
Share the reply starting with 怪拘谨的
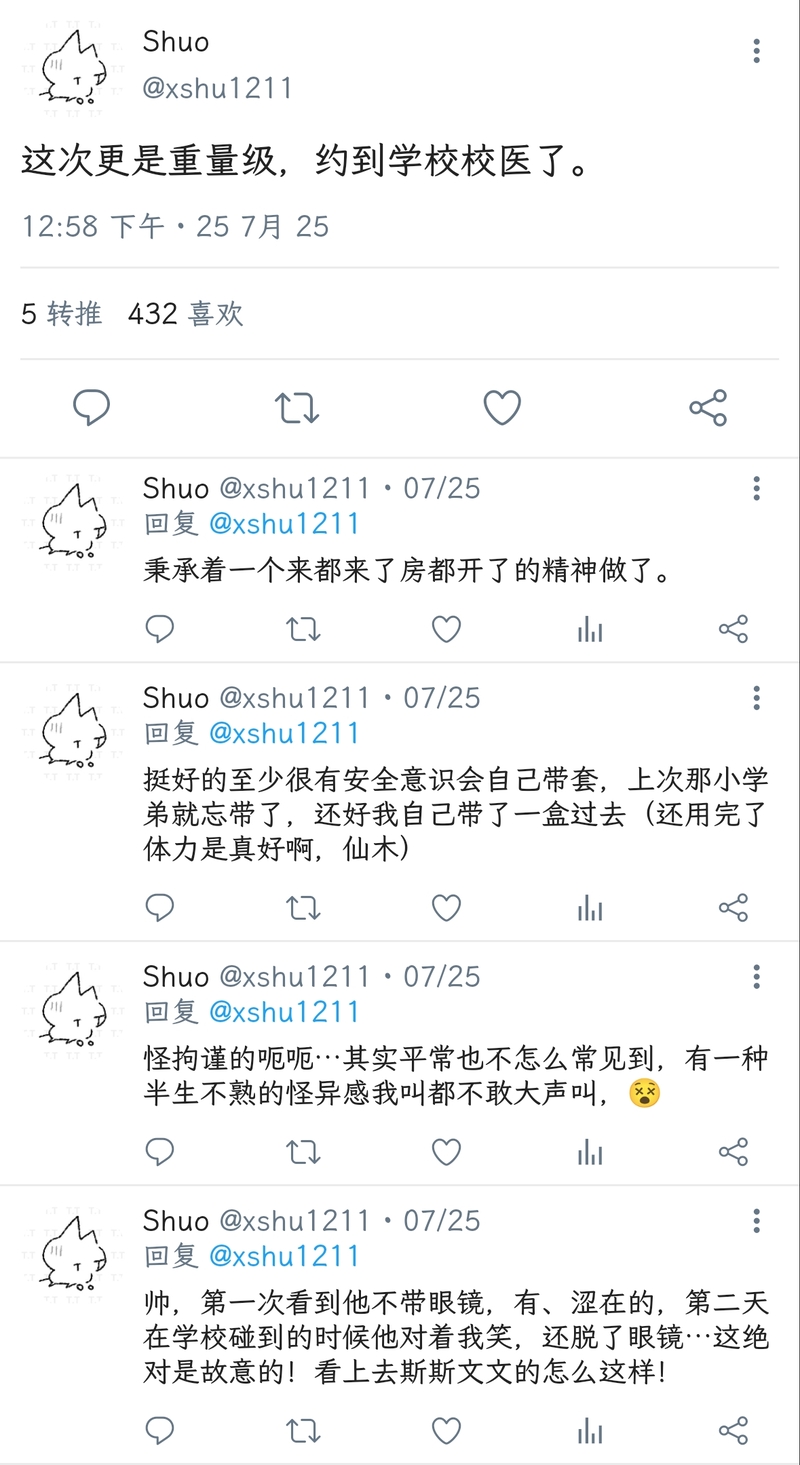733,1152
